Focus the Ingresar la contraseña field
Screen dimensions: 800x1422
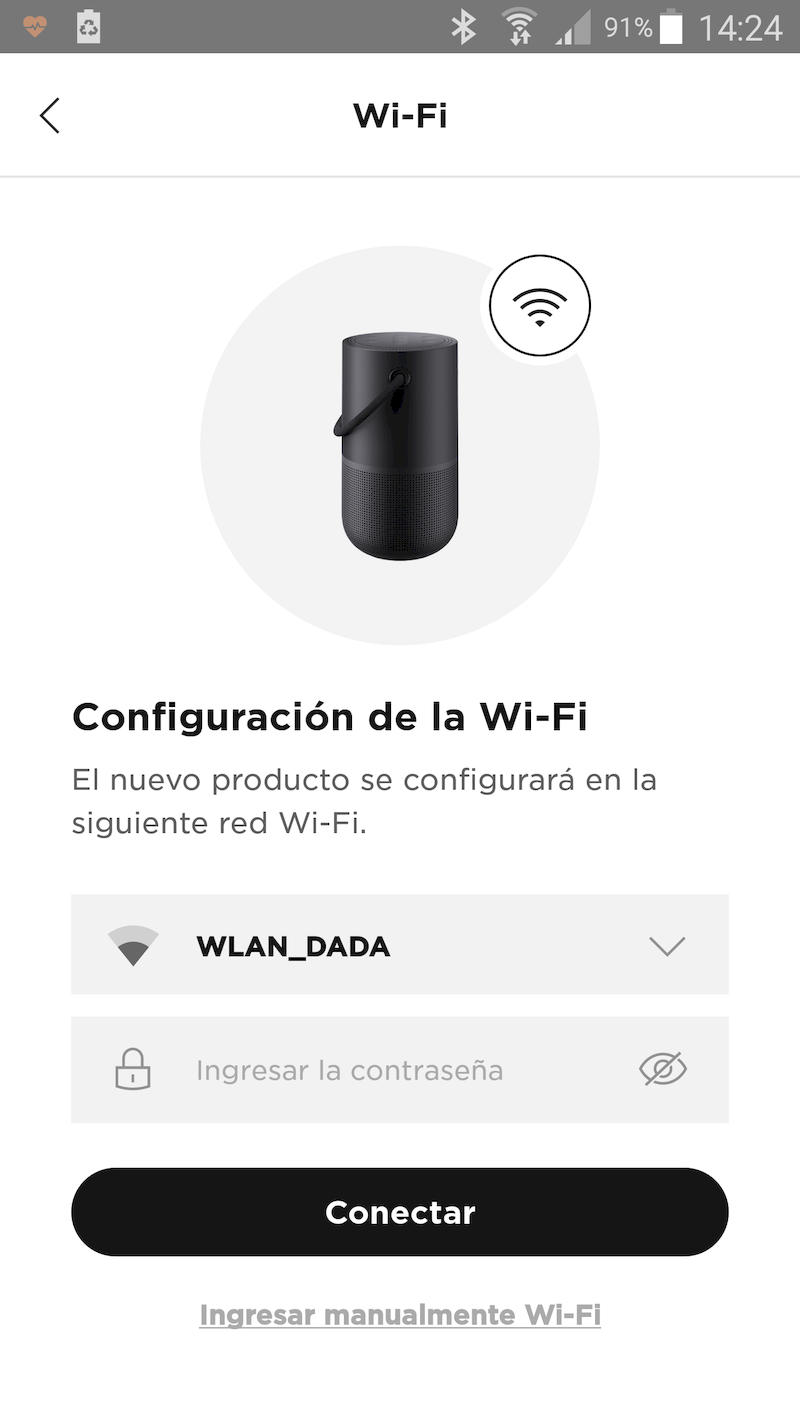click(x=400, y=1070)
